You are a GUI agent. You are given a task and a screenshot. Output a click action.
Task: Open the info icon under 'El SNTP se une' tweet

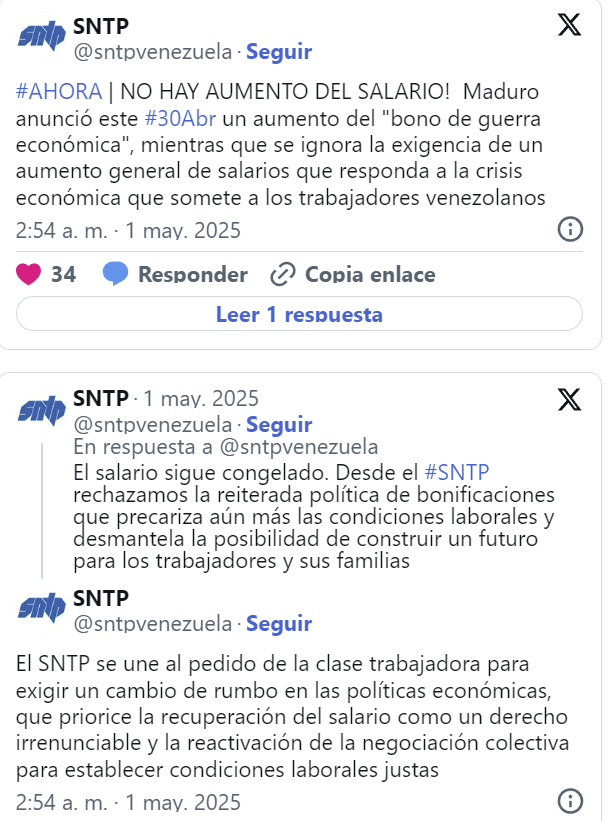tap(569, 801)
